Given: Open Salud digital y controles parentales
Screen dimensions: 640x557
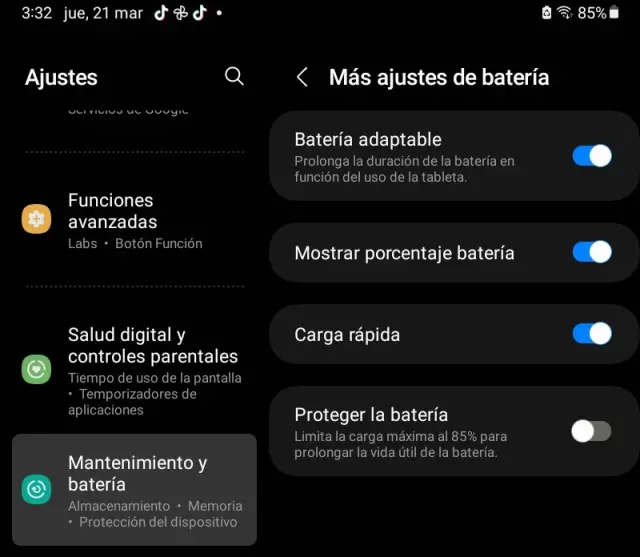Looking at the screenshot, I should coord(134,368).
